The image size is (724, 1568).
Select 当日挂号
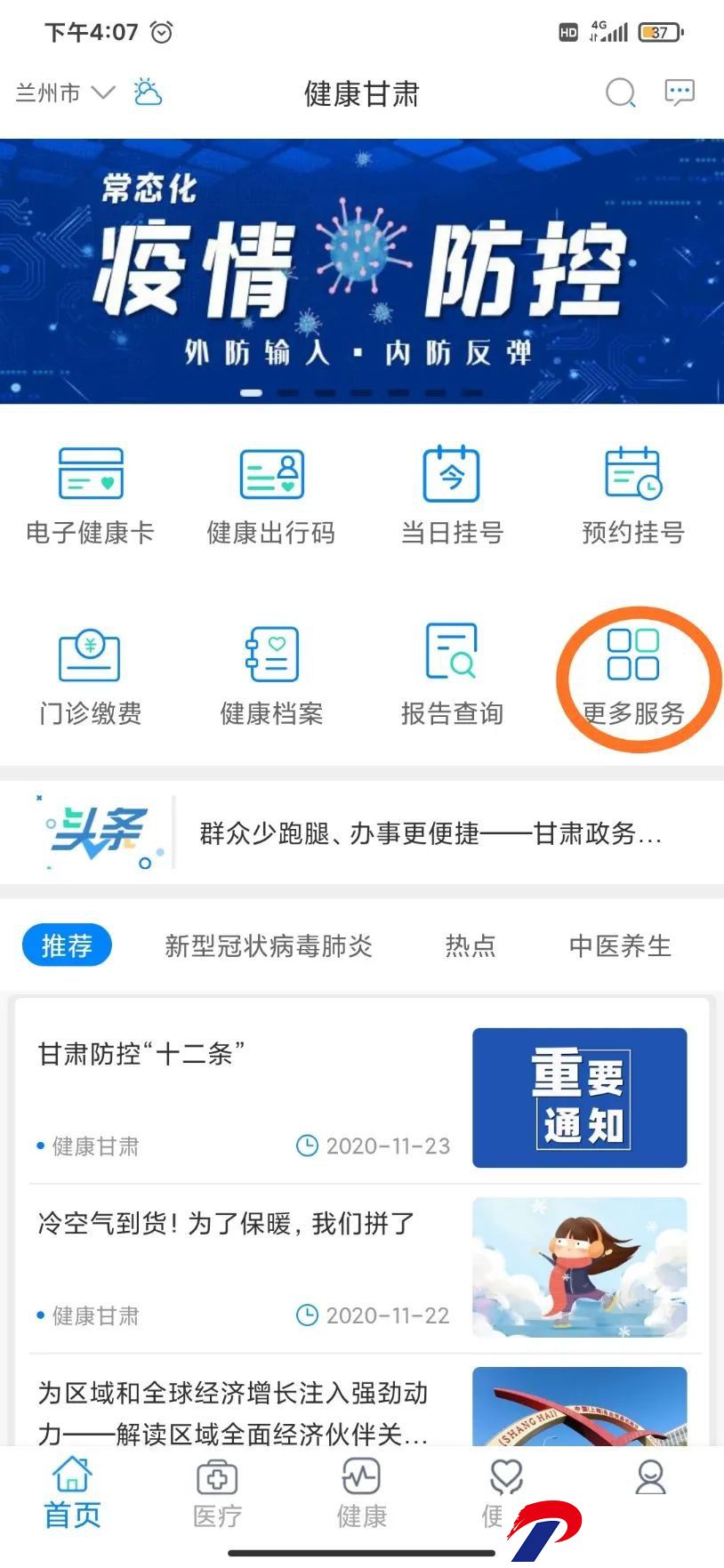pyautogui.click(x=452, y=496)
